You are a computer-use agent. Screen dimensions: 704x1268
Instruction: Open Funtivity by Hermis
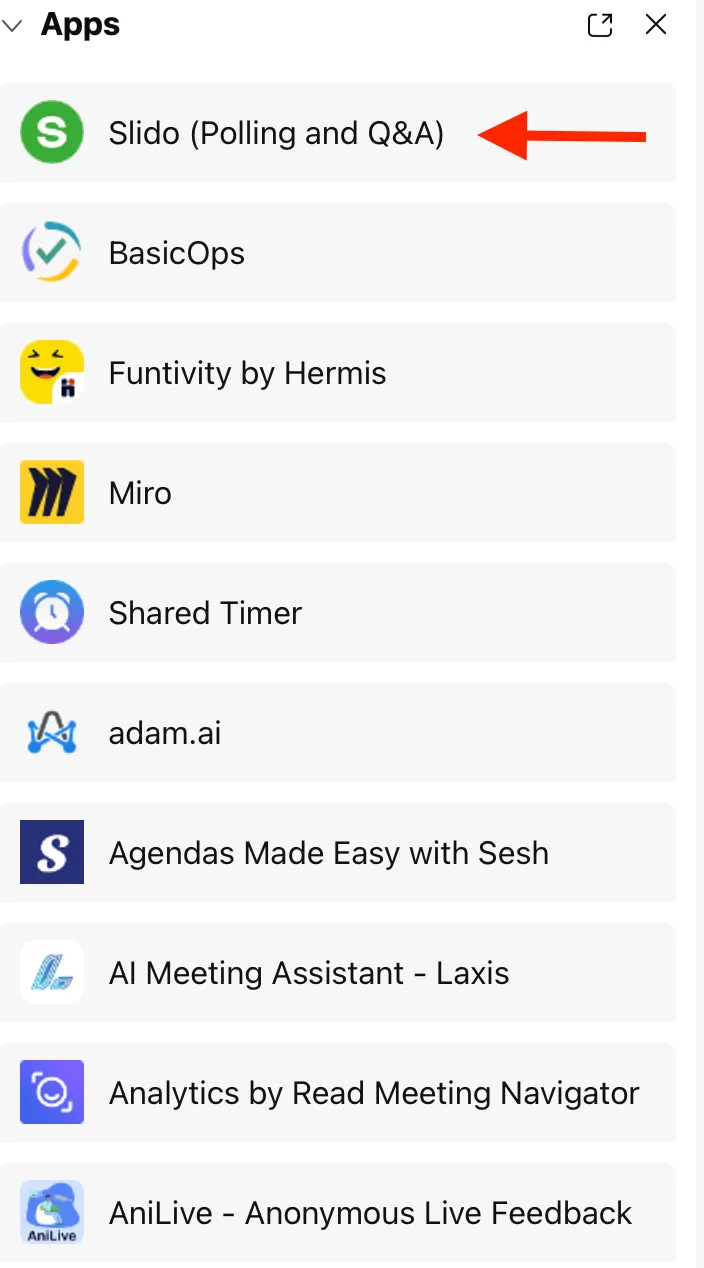click(247, 373)
